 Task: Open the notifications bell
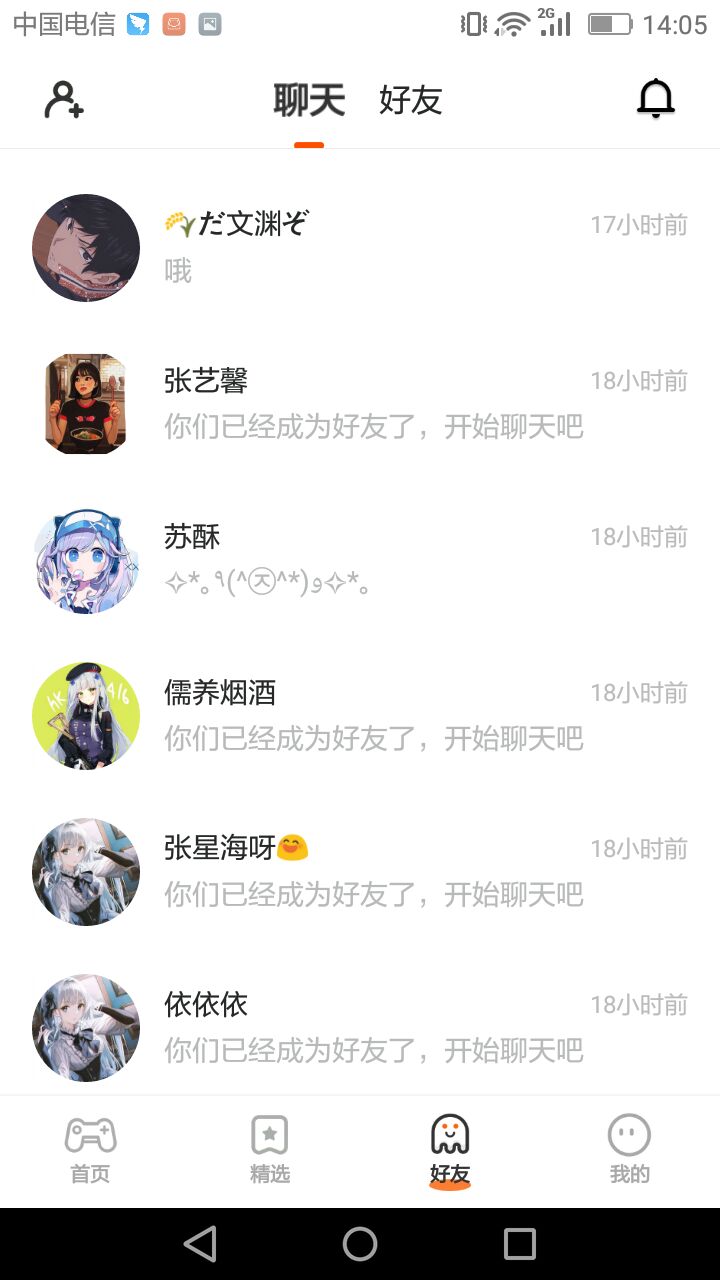tap(656, 99)
